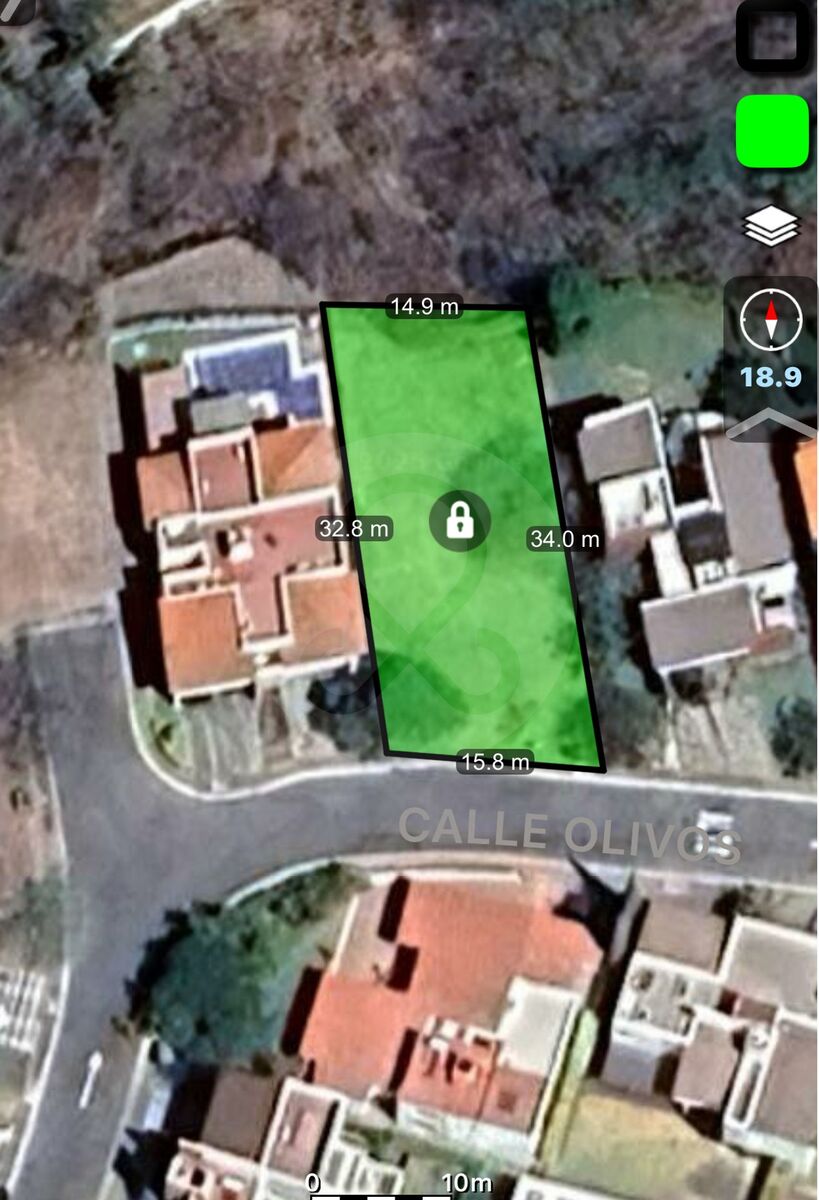
Task: Open the map layers selector
Action: [x=772, y=226]
